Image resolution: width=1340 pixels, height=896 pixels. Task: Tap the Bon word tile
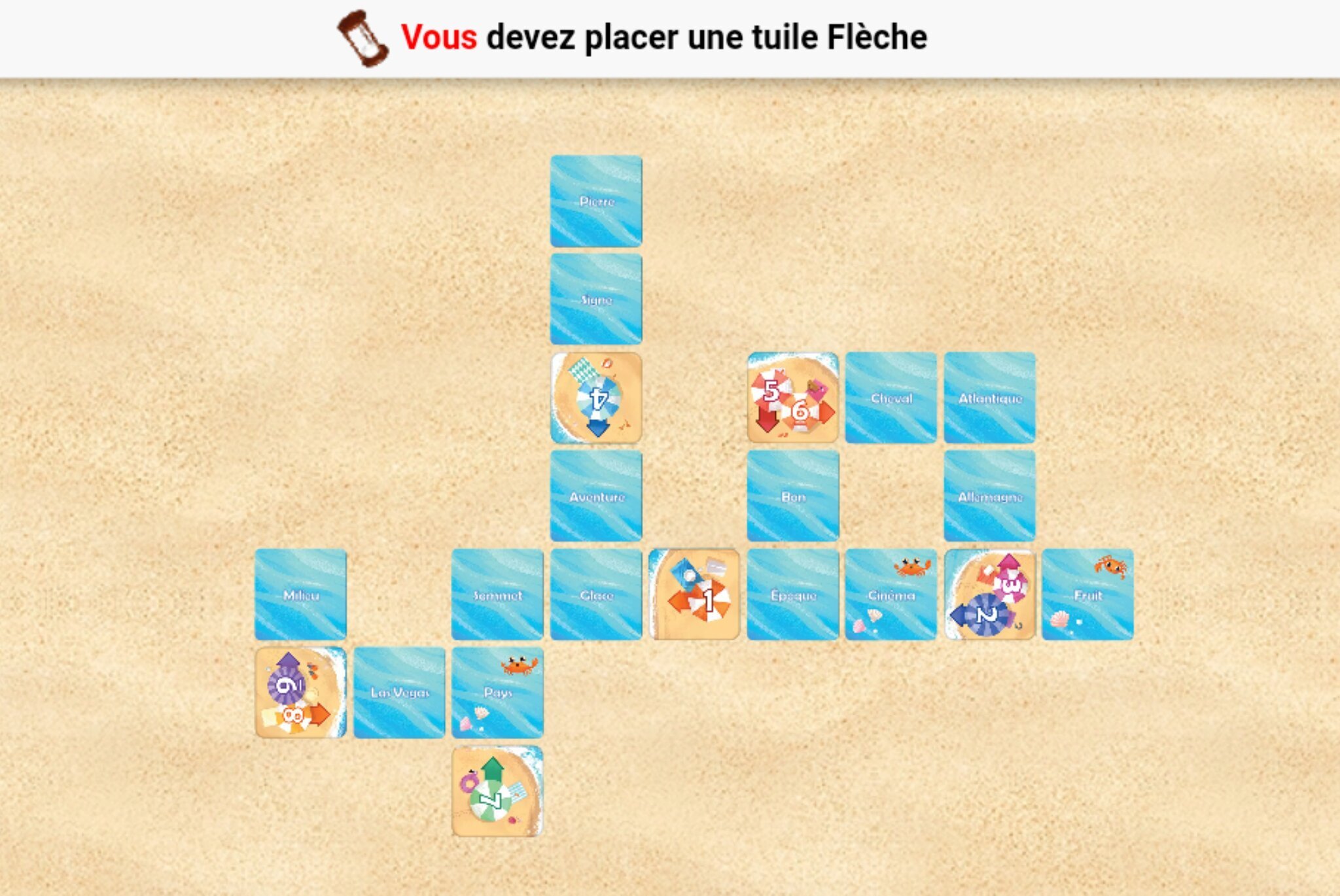click(x=792, y=496)
